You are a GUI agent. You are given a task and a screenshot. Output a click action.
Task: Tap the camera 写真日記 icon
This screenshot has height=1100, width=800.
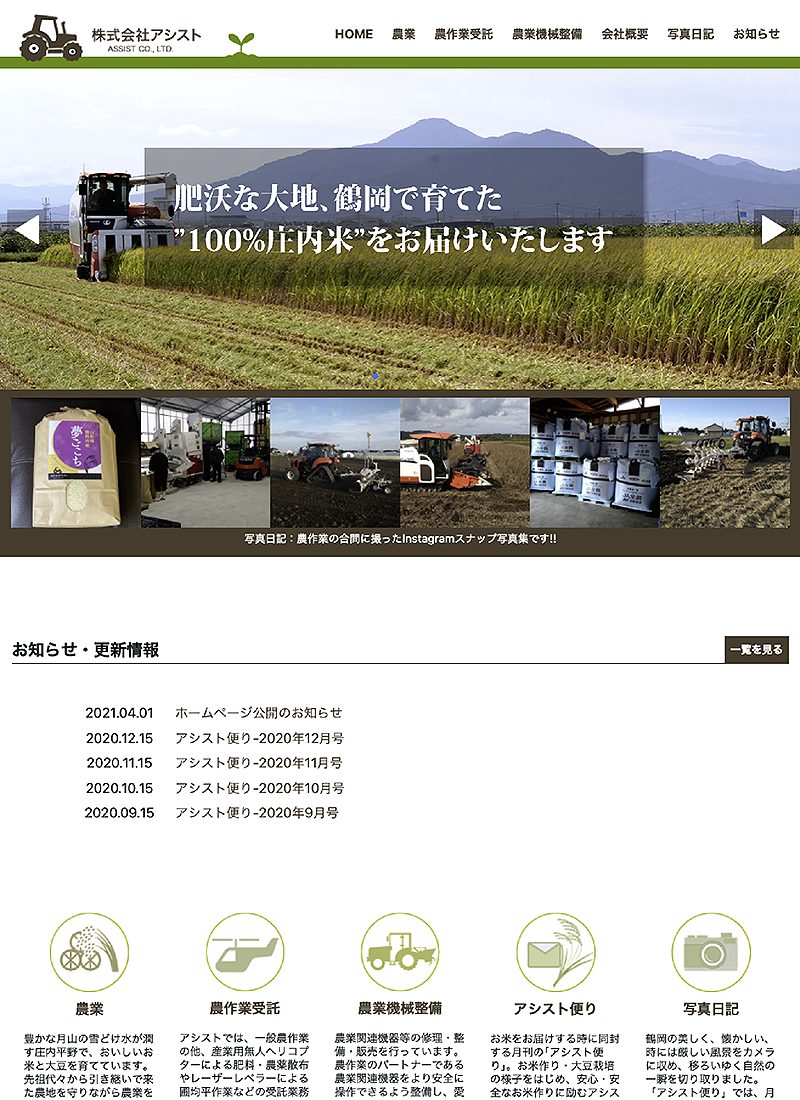711,952
